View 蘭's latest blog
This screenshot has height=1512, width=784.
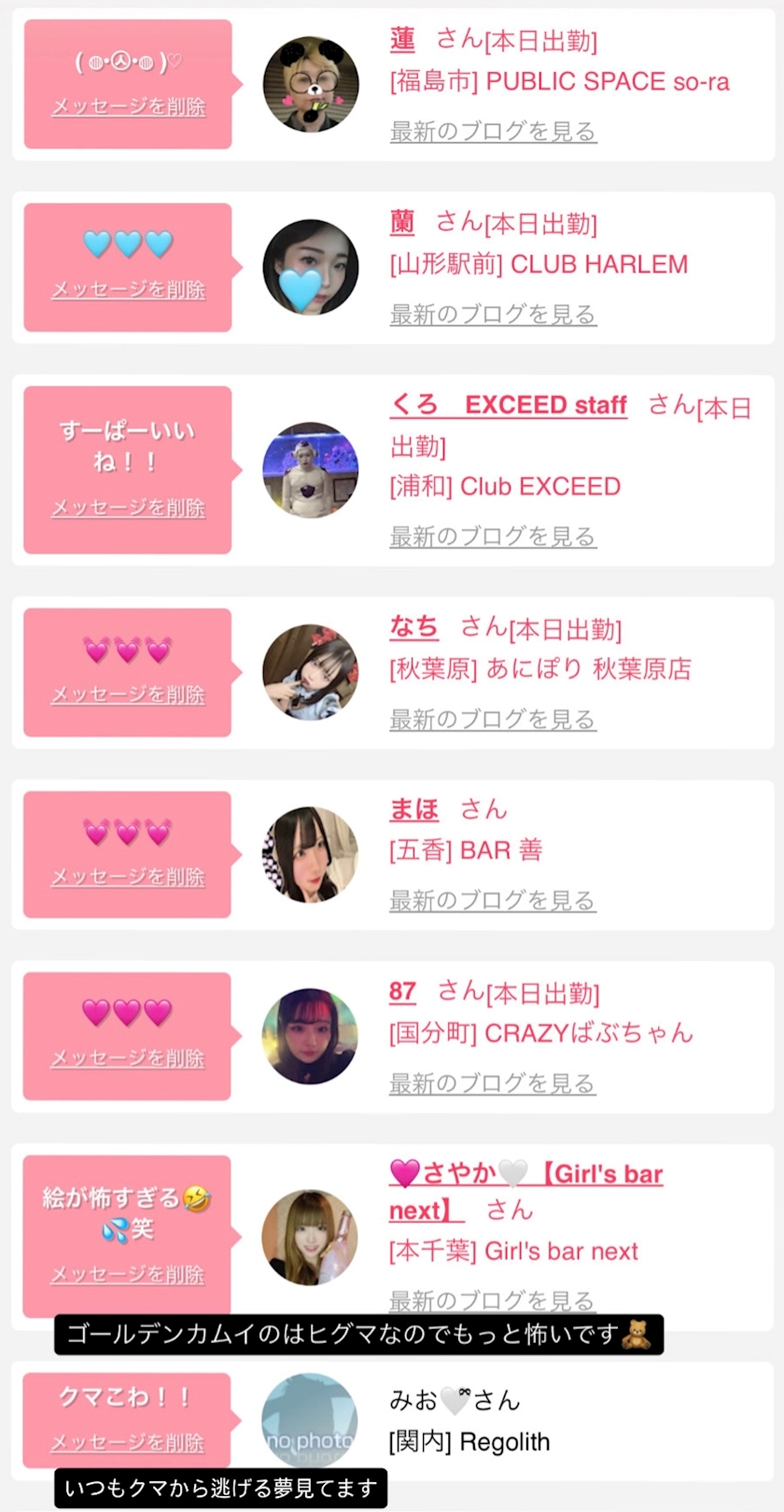tap(493, 315)
